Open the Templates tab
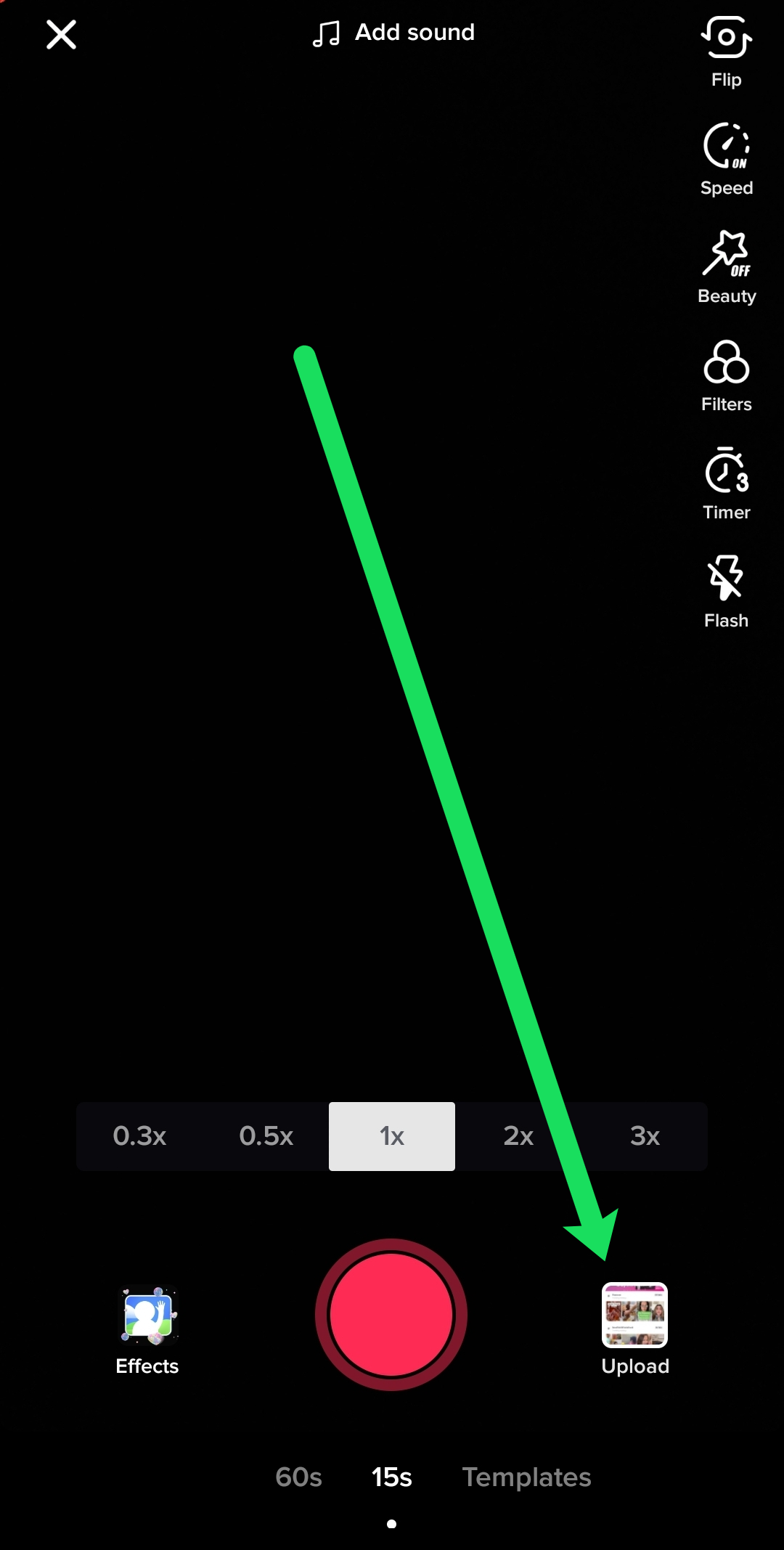 (526, 1477)
